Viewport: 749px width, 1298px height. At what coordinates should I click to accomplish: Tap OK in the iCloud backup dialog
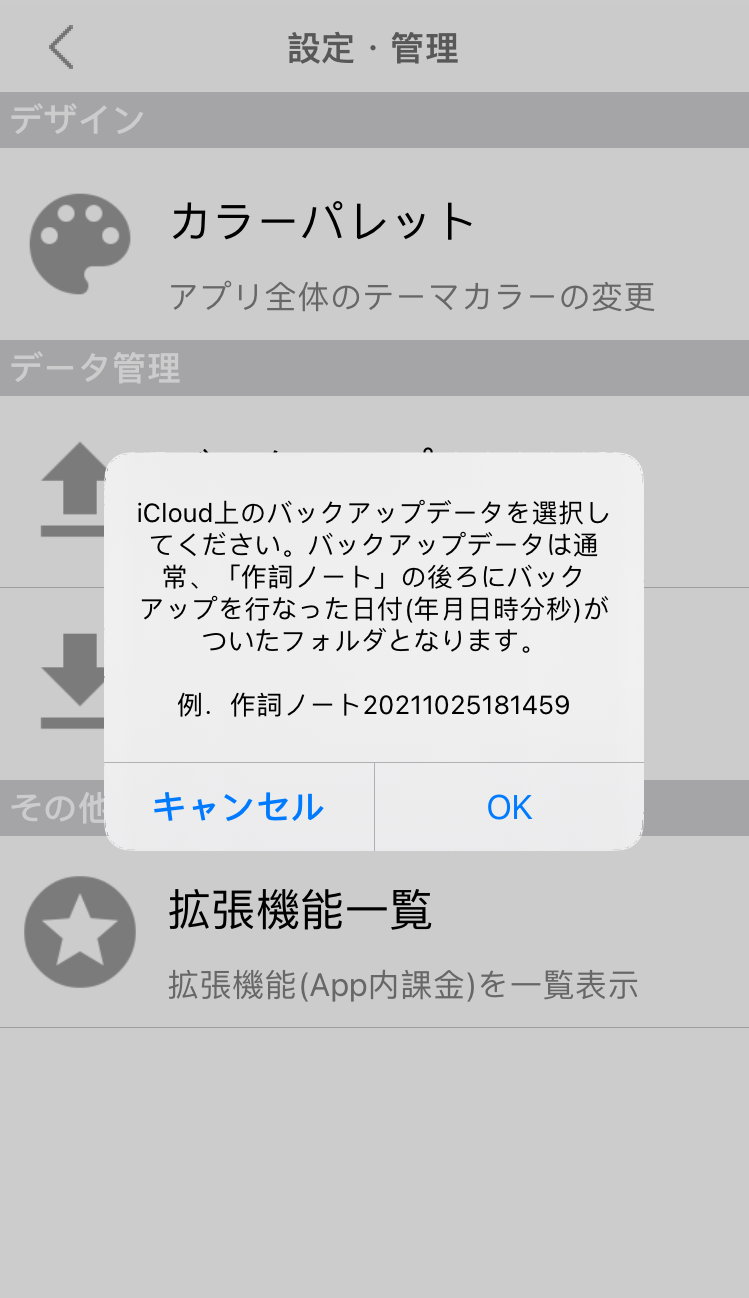point(509,807)
